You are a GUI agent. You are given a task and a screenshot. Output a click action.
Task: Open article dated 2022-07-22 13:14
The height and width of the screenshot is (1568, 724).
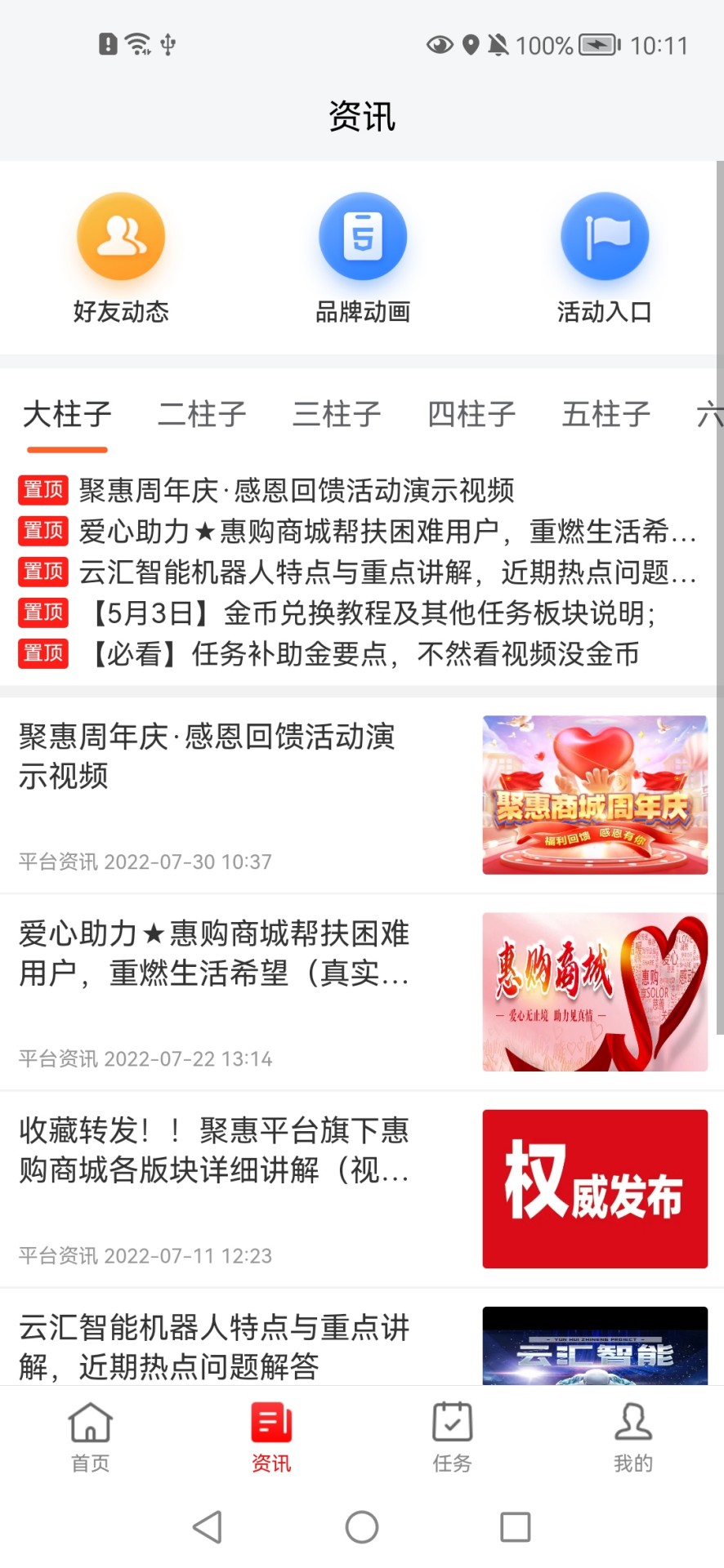[360, 991]
